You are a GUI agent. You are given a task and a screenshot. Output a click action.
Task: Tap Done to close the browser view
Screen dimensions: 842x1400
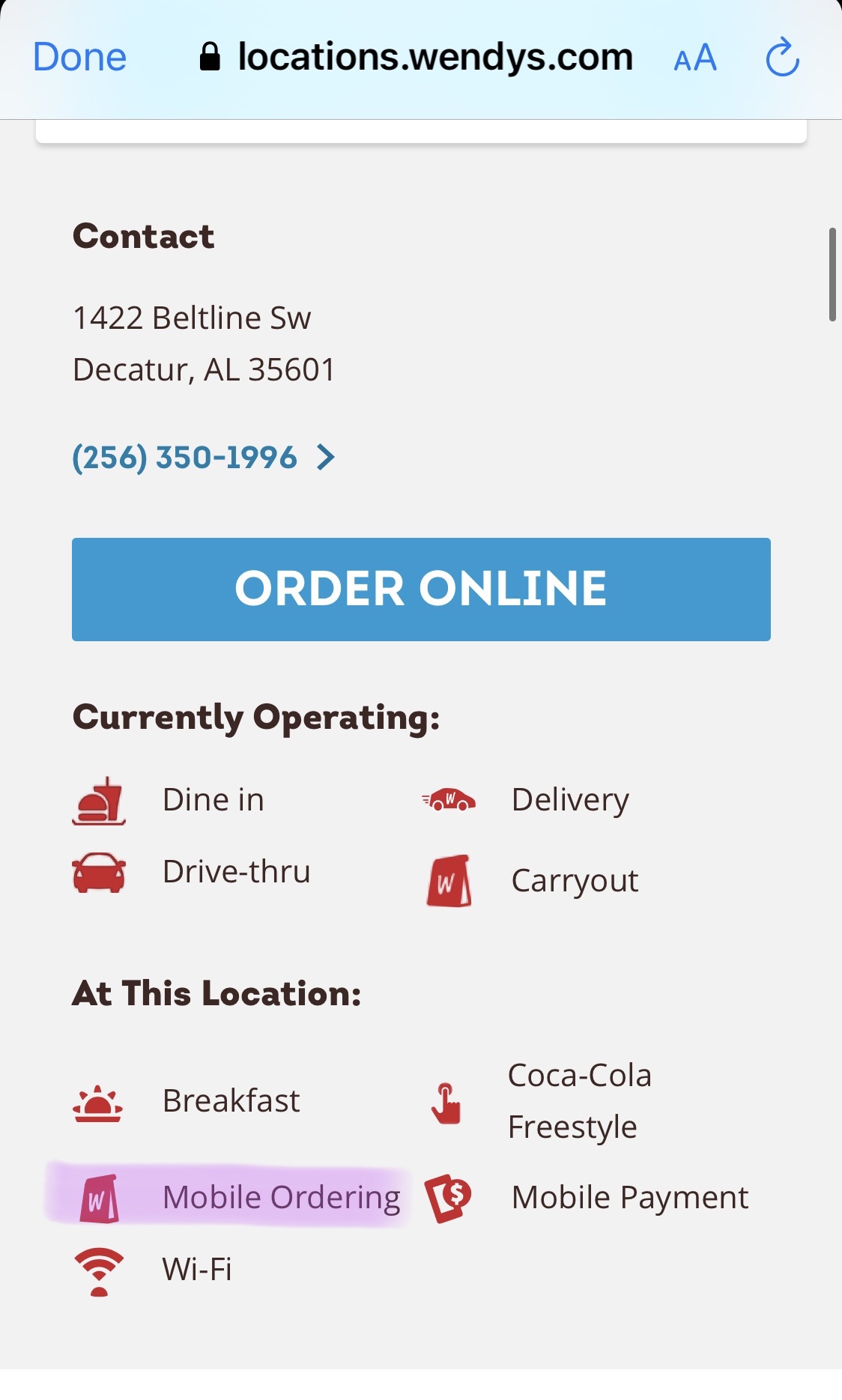pyautogui.click(x=79, y=58)
